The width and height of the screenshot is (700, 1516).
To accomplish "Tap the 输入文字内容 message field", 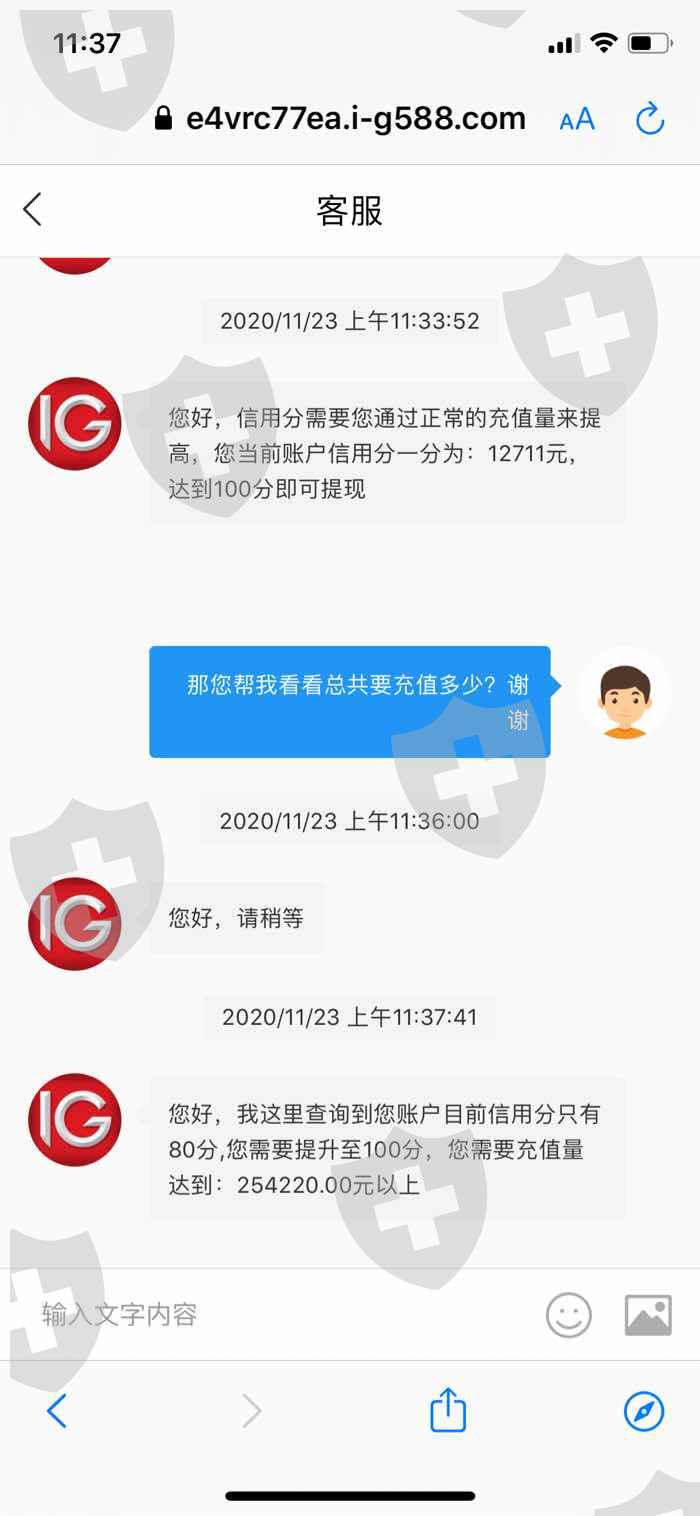I will [280, 1314].
